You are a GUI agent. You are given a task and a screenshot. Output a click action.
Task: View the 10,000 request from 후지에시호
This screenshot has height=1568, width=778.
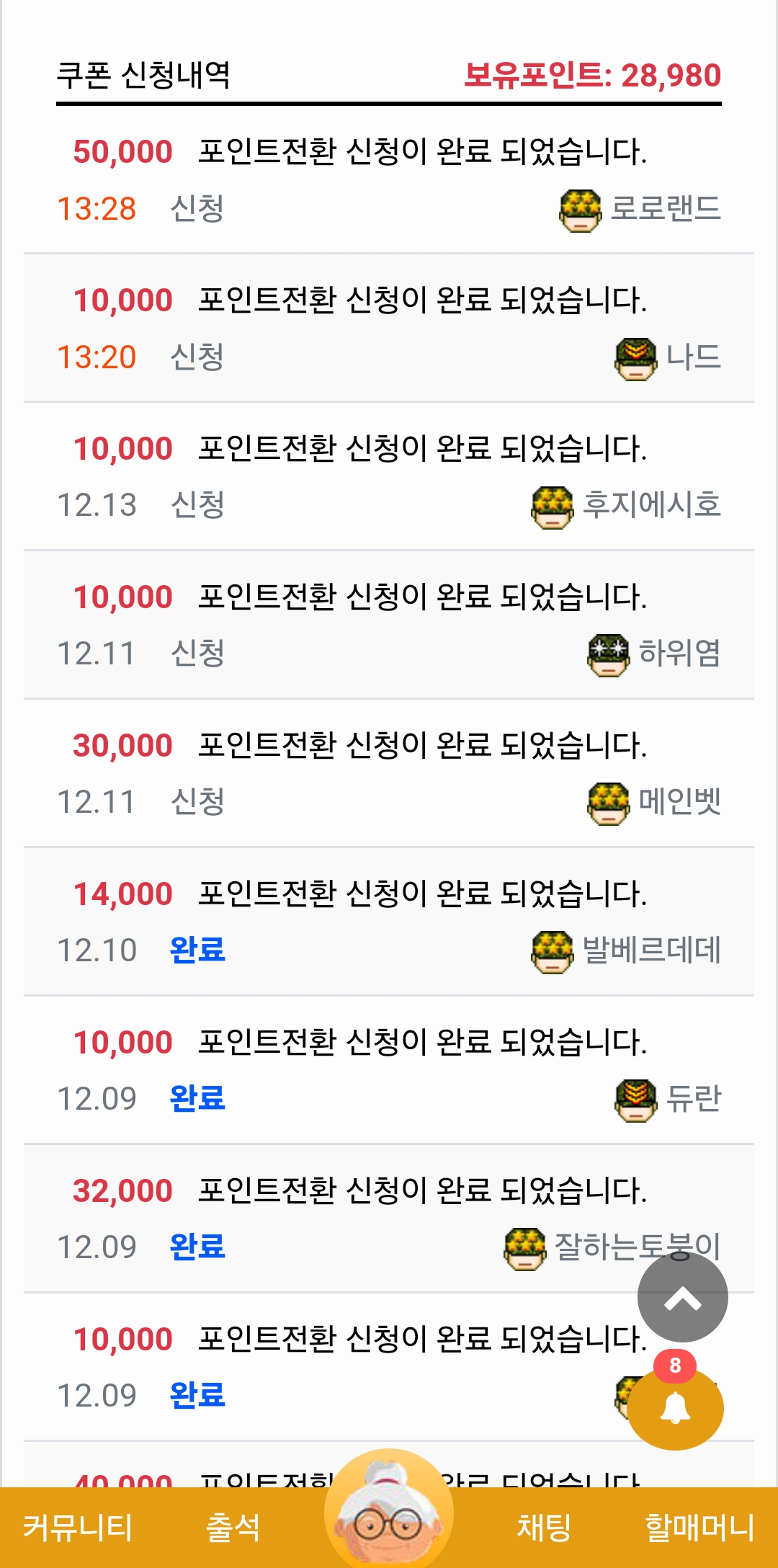[x=421, y=449]
